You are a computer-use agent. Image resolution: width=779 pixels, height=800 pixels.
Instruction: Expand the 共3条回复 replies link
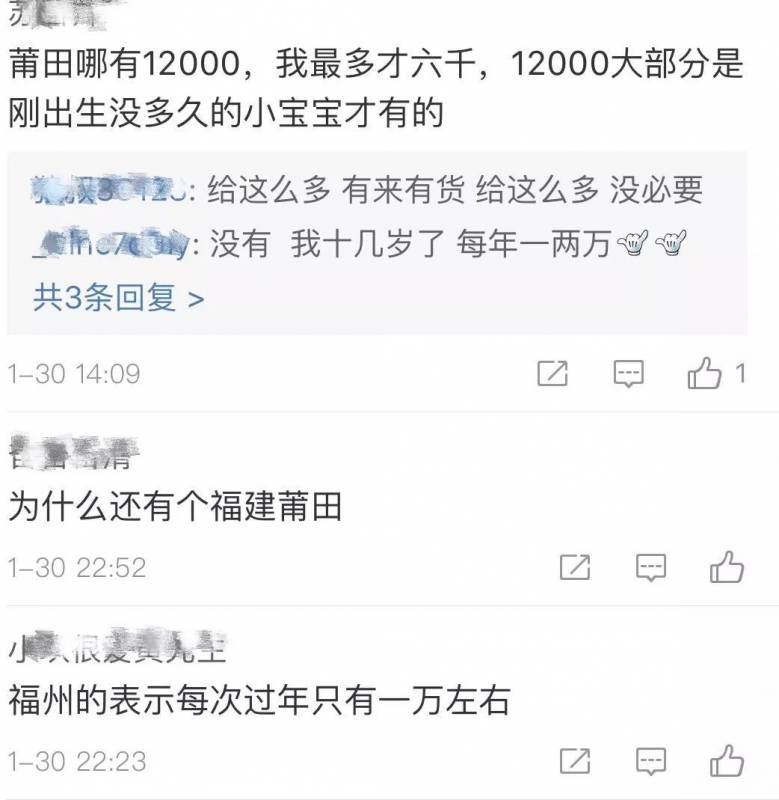pyautogui.click(x=118, y=297)
